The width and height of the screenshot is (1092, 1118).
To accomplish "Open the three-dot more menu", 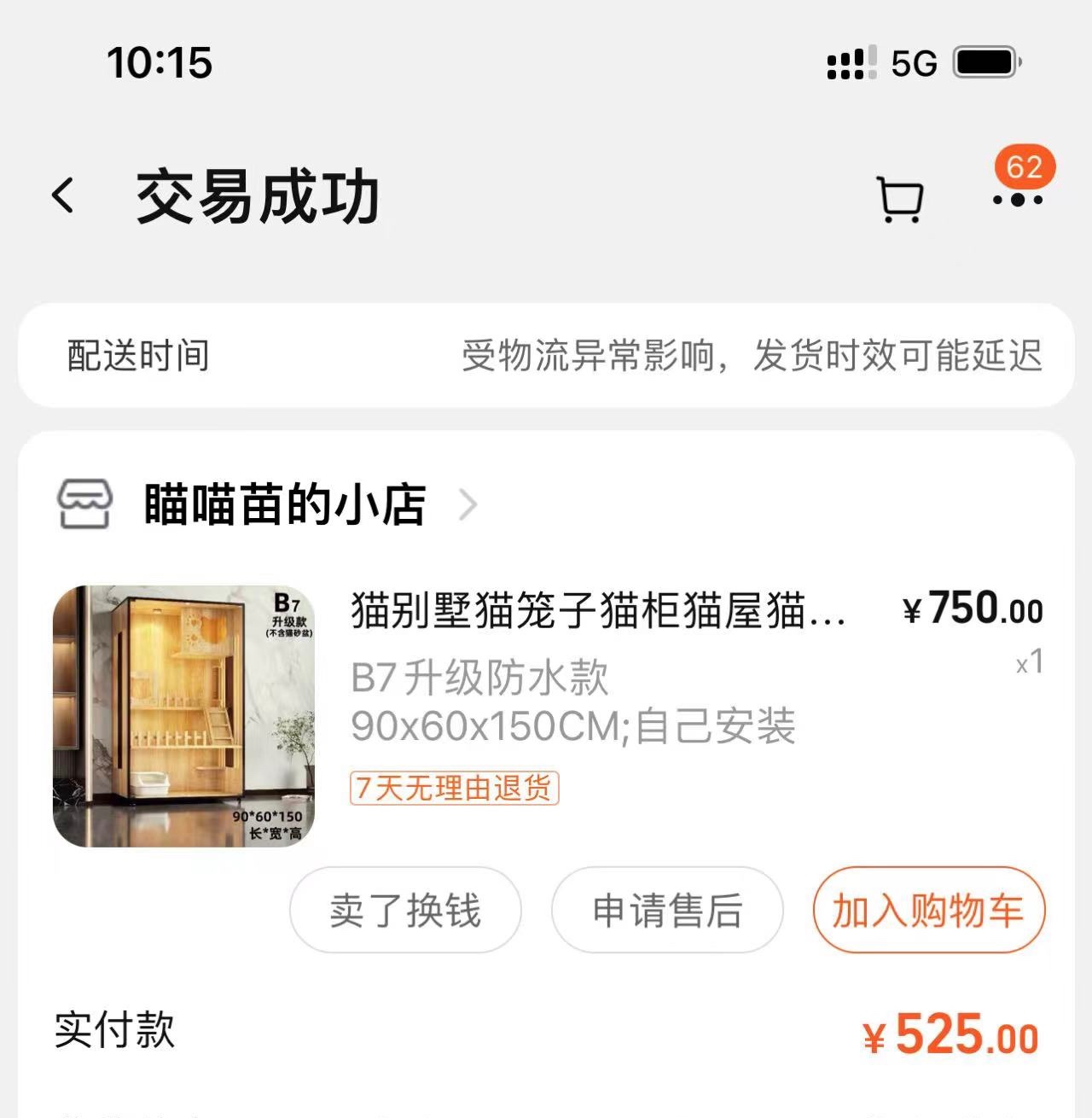I will (1017, 200).
